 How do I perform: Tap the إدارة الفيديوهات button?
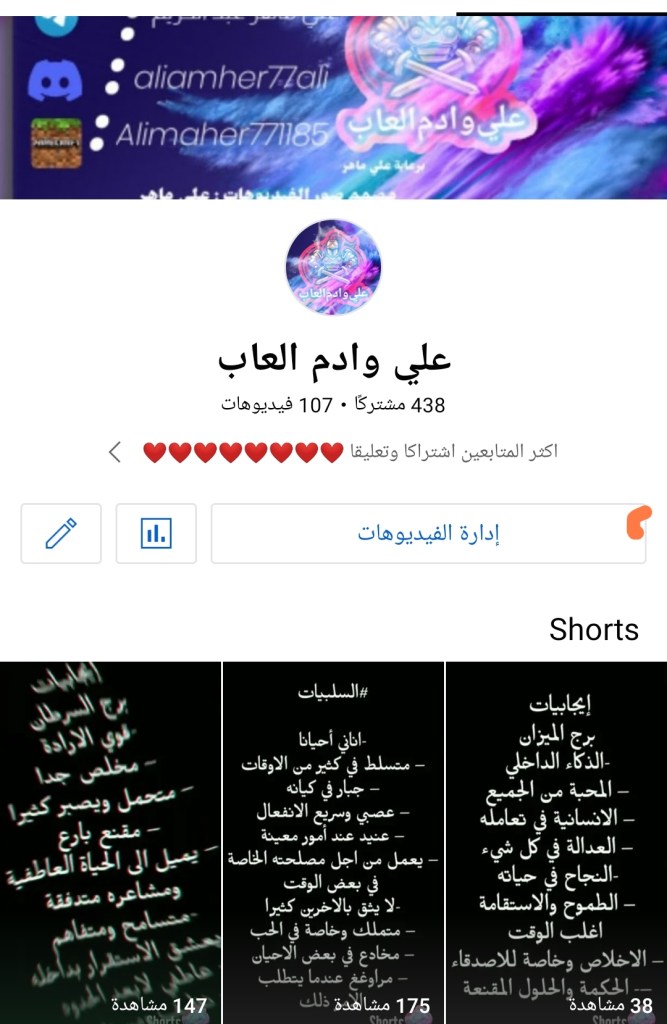click(428, 533)
